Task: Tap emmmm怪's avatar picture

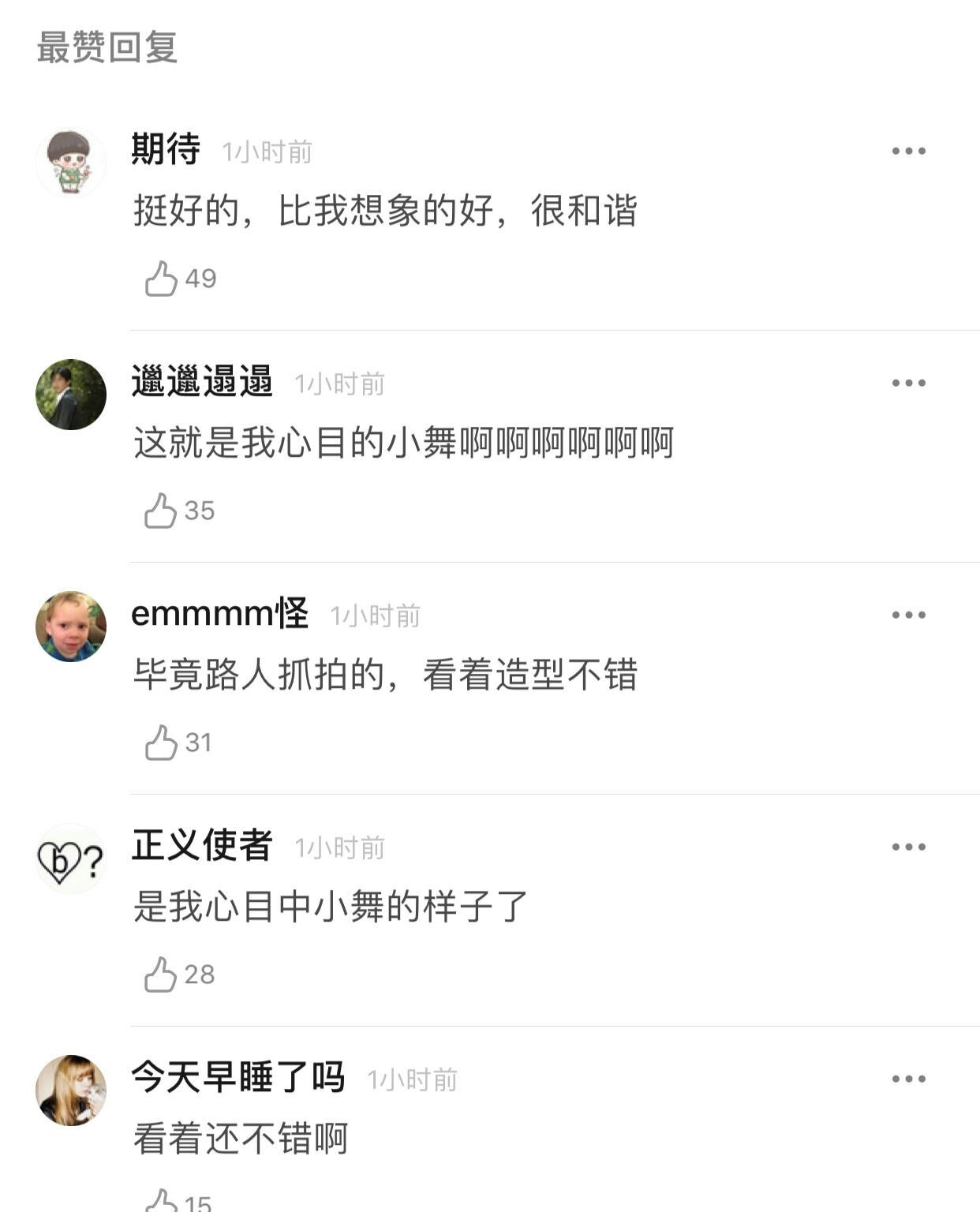Action: point(71,627)
